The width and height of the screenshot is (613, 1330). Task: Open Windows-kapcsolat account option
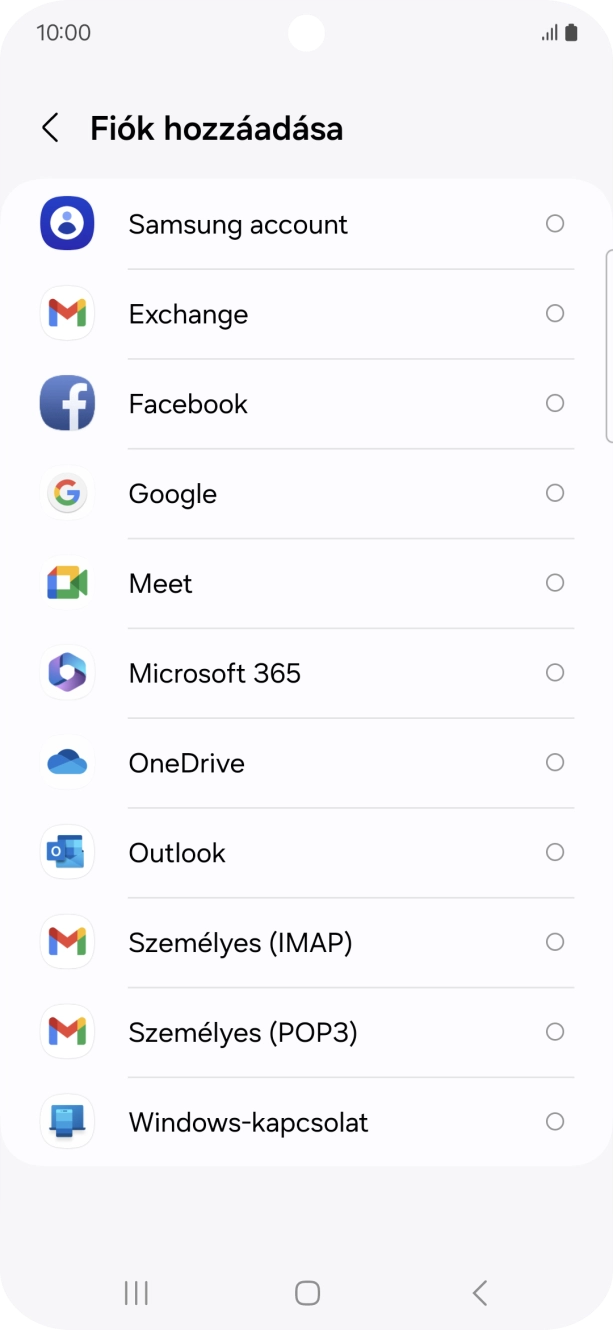click(248, 1122)
